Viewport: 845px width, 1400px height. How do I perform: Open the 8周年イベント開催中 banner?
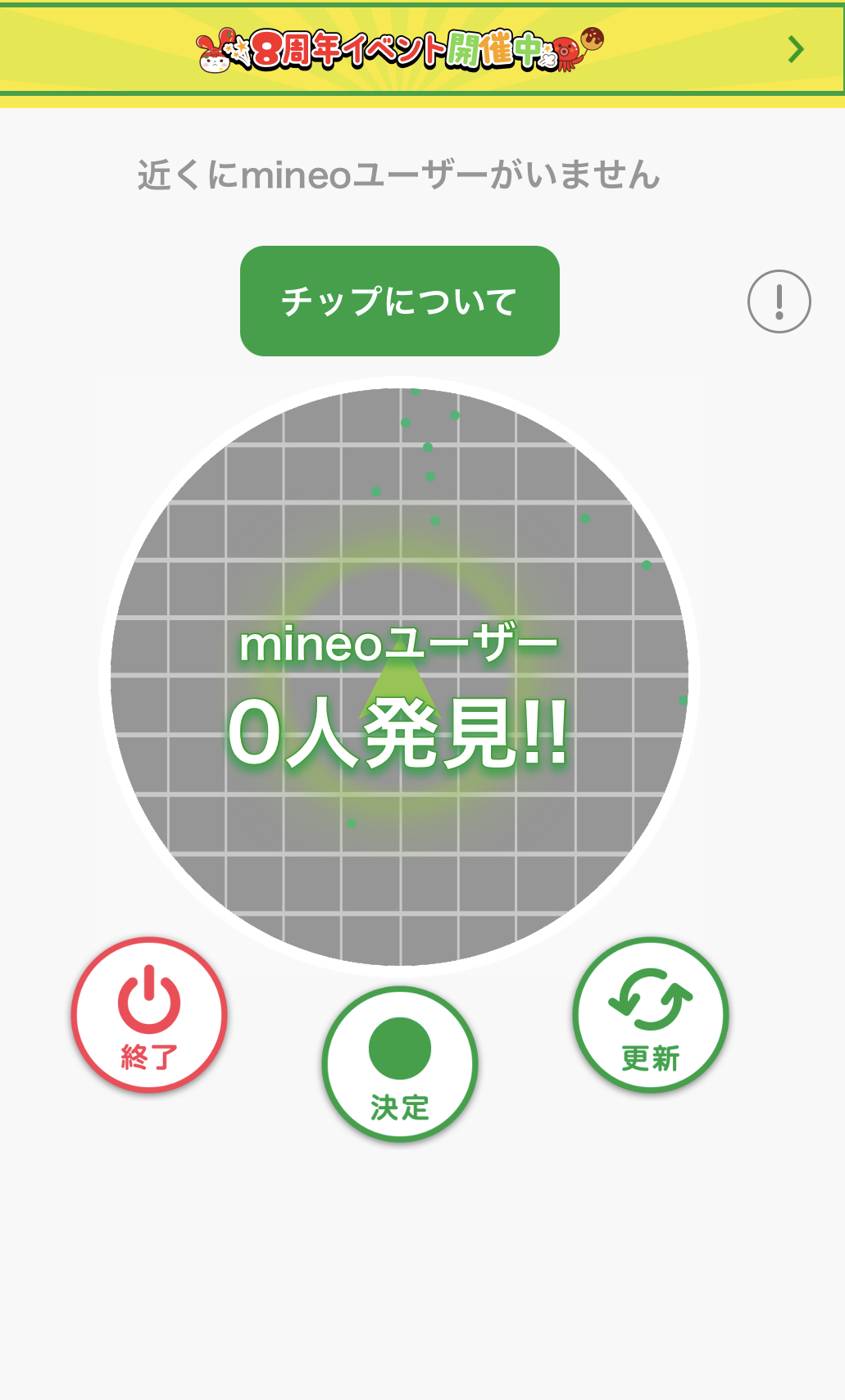[422, 50]
